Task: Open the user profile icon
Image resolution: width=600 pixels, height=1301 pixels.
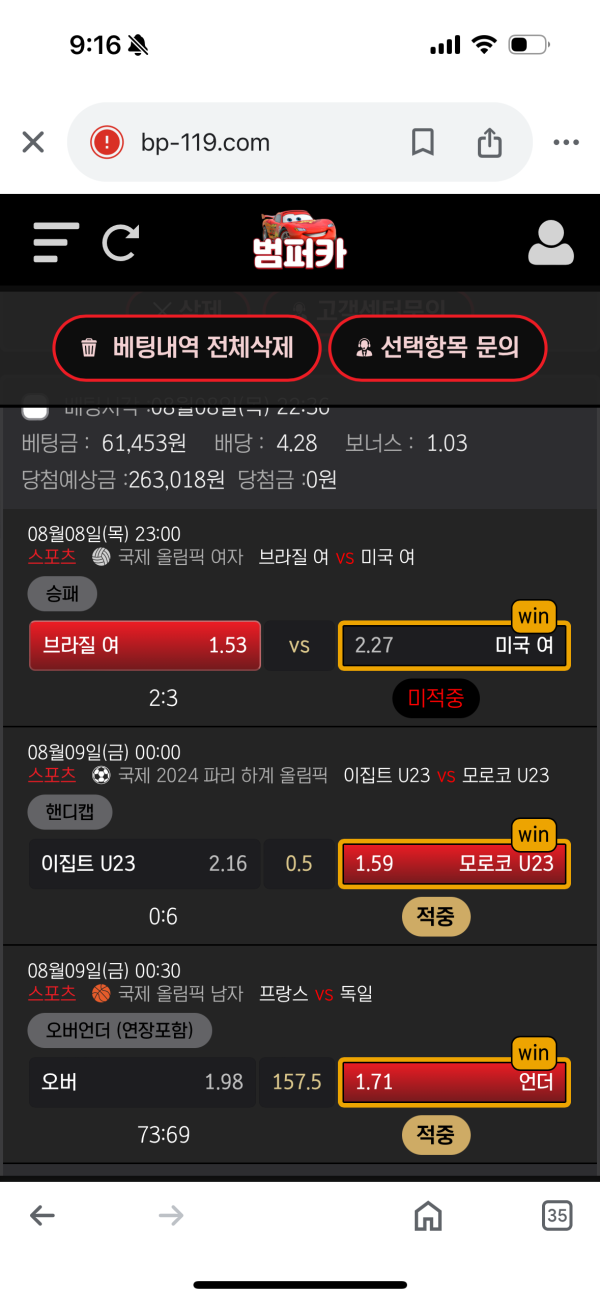Action: [x=550, y=242]
